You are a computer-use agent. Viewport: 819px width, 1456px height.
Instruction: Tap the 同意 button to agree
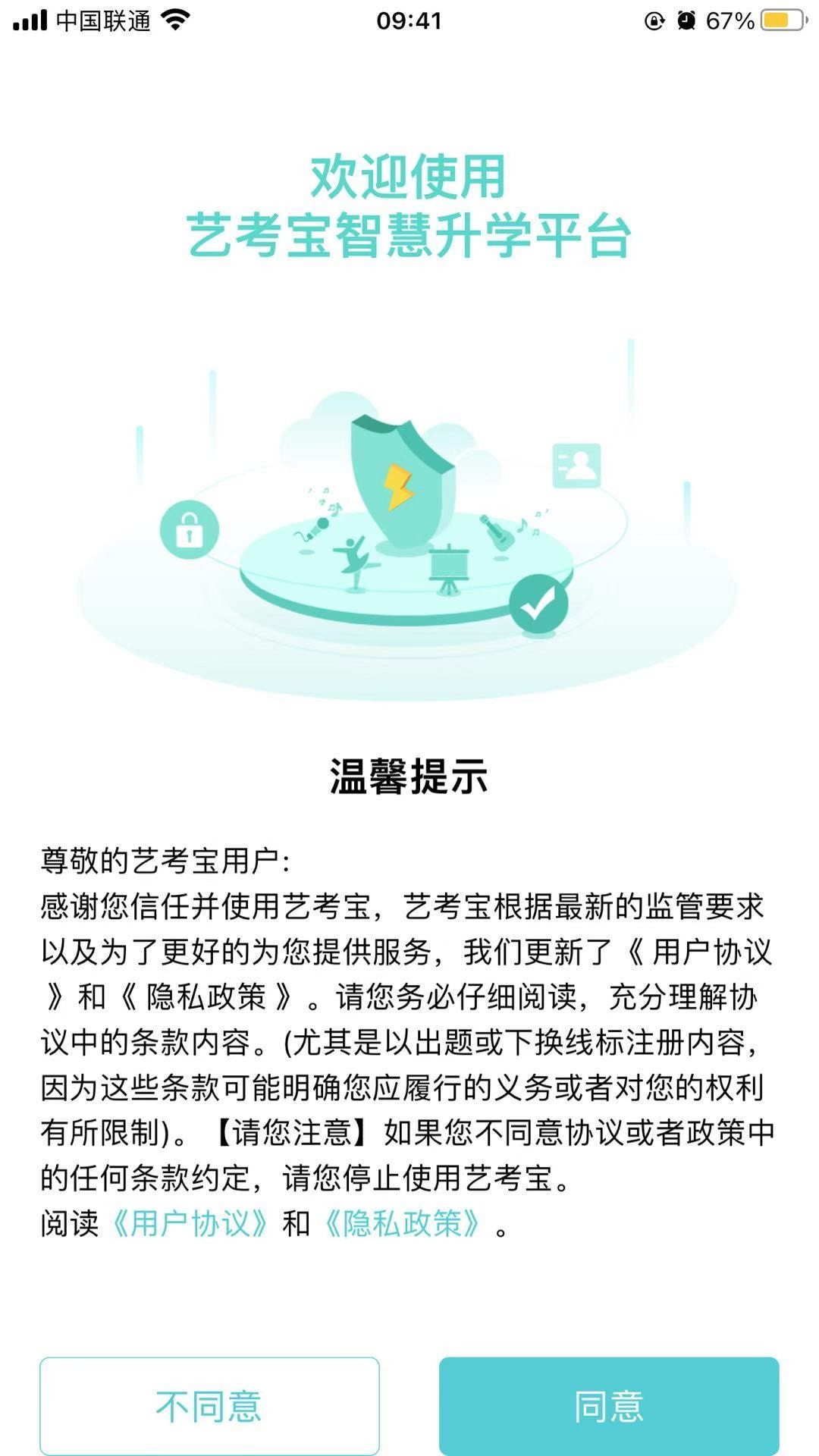tap(609, 1405)
